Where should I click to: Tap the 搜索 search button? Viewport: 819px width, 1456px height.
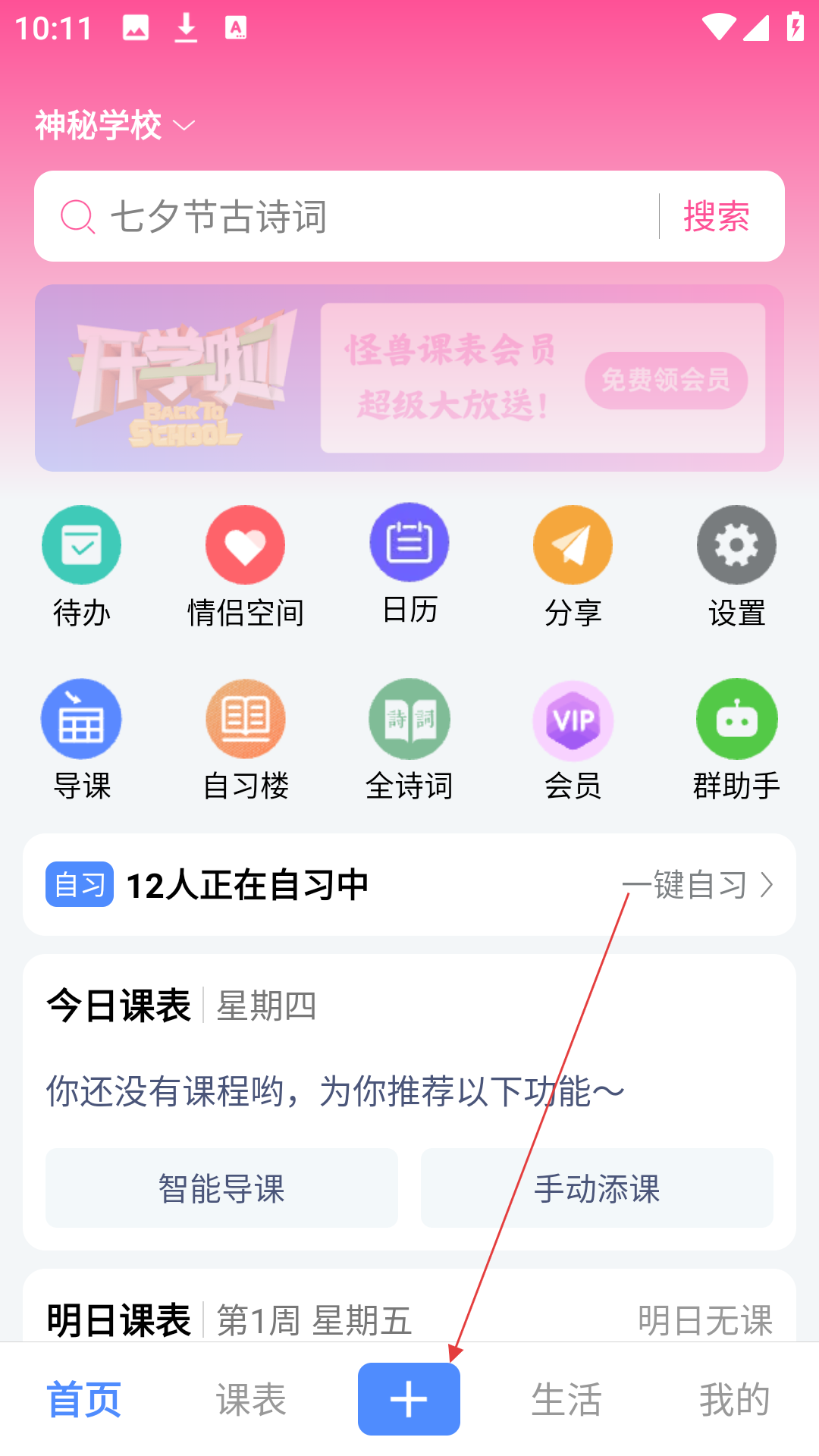tap(716, 217)
